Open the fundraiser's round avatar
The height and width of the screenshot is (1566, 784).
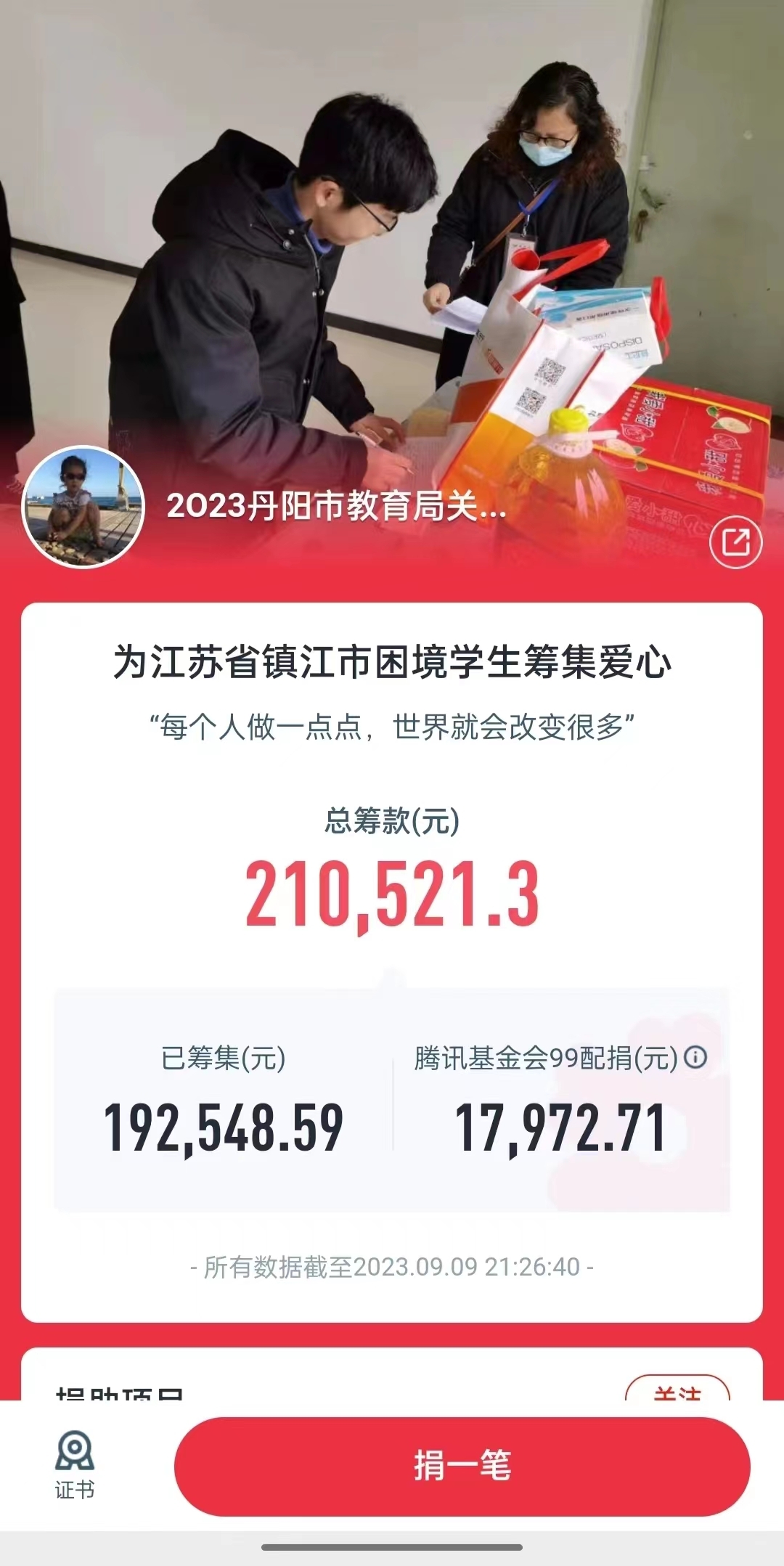[83, 507]
